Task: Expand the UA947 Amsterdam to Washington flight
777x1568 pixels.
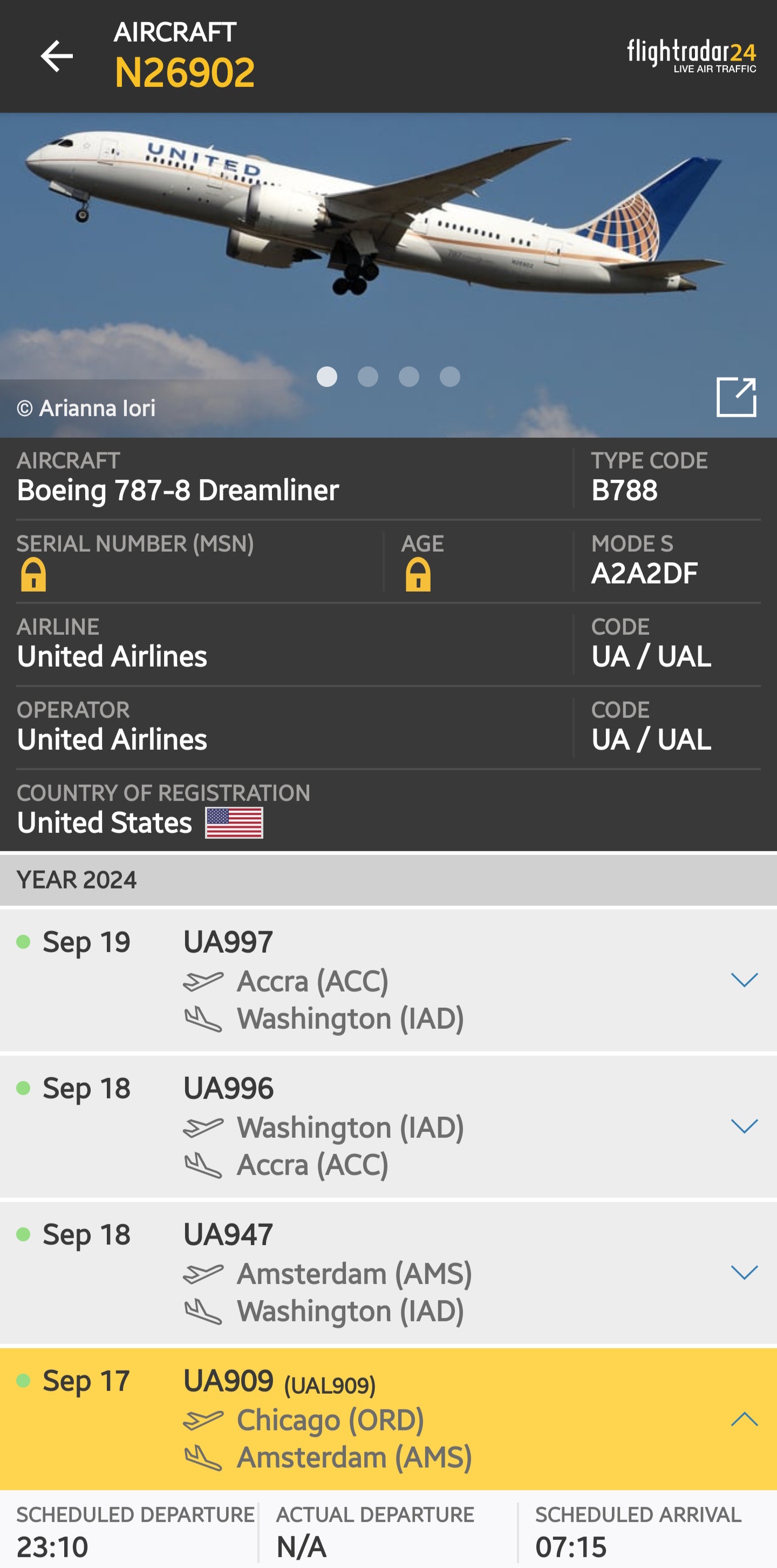Action: coord(744,1272)
